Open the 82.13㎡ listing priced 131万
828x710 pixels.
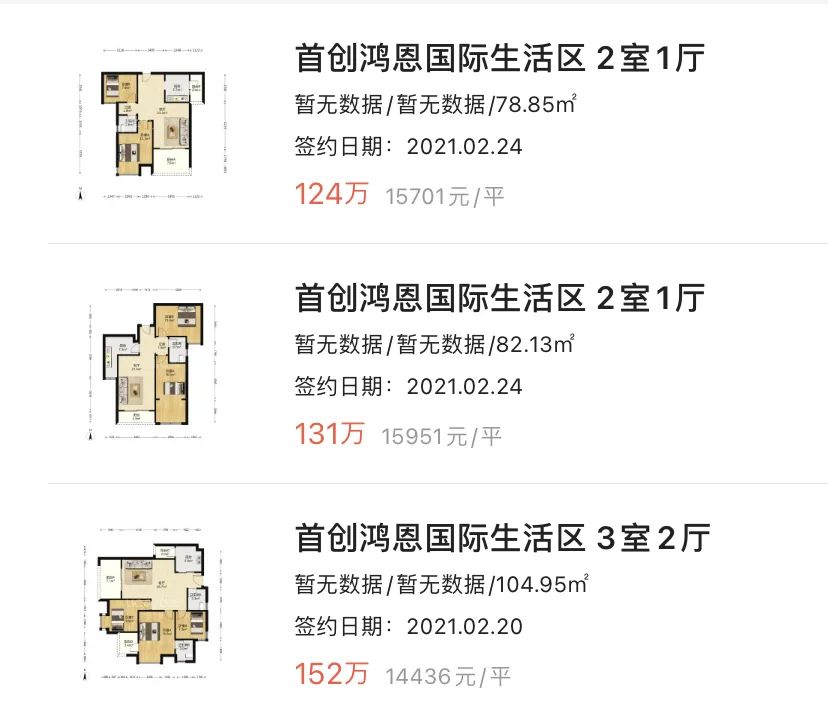(499, 298)
